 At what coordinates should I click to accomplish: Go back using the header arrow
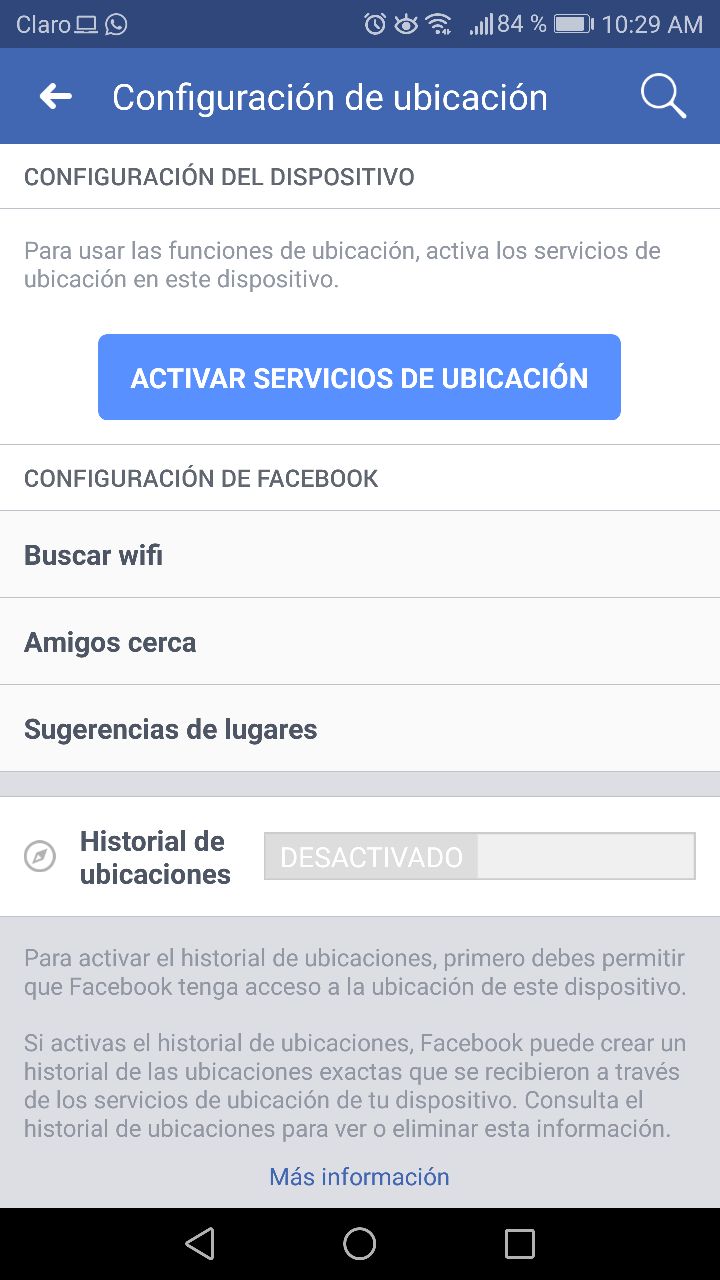(x=56, y=97)
